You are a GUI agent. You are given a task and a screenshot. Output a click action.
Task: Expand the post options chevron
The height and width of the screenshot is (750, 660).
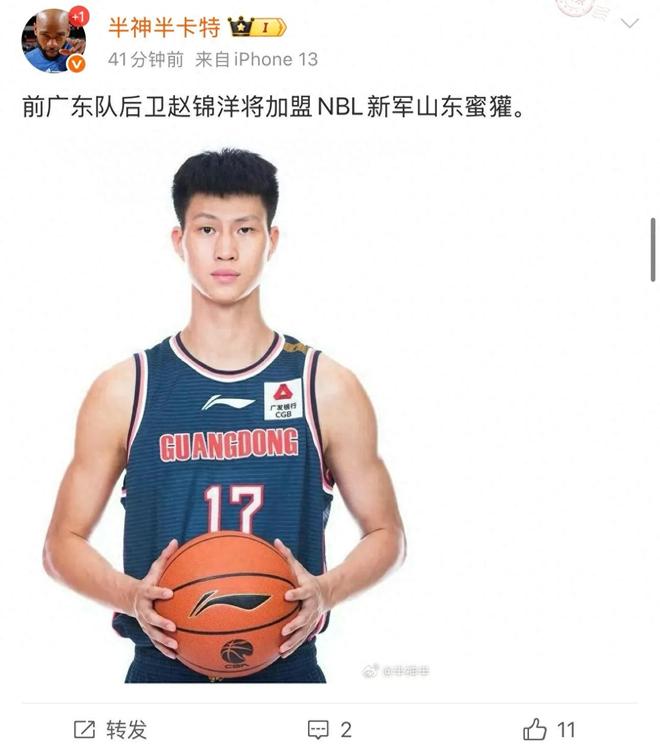point(629,24)
